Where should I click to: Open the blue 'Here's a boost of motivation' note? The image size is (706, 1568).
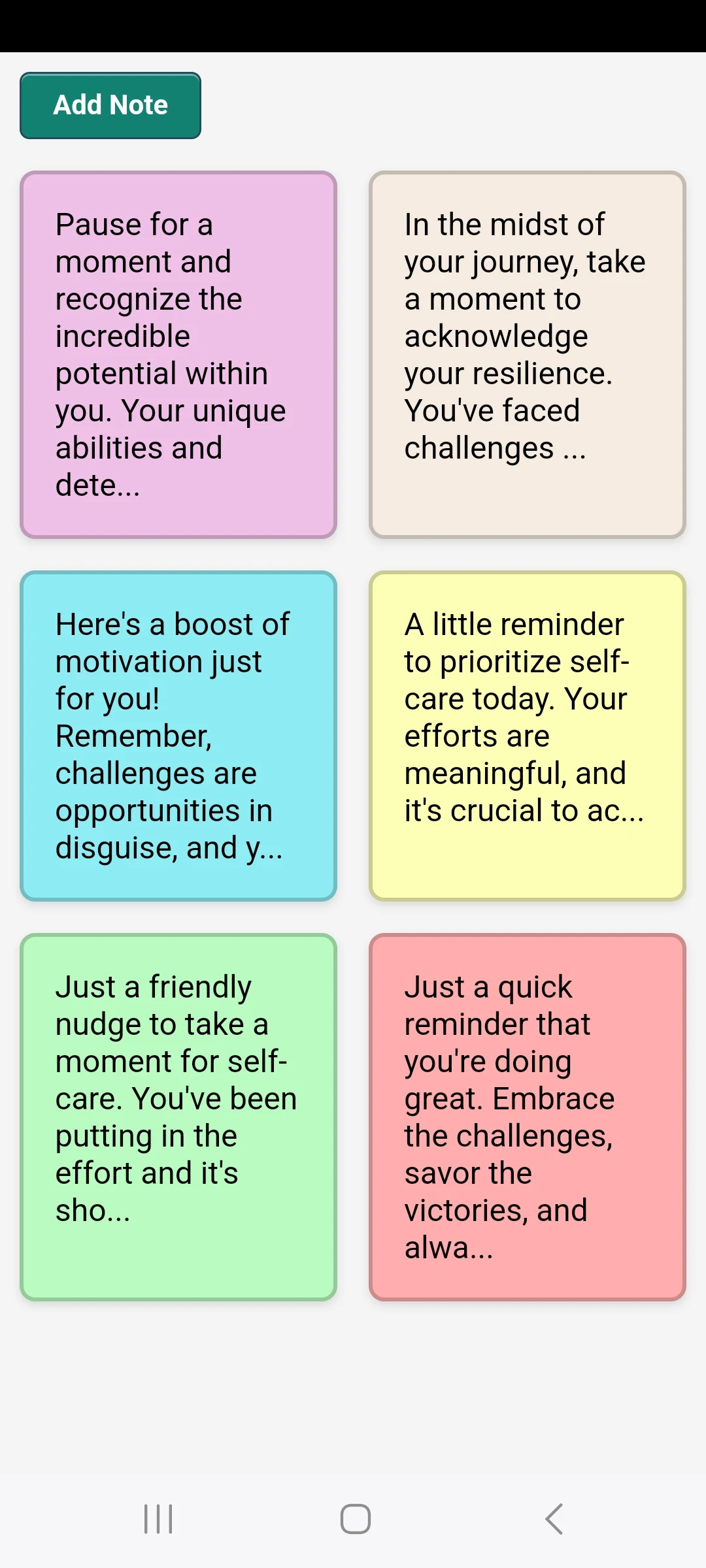pos(178,736)
